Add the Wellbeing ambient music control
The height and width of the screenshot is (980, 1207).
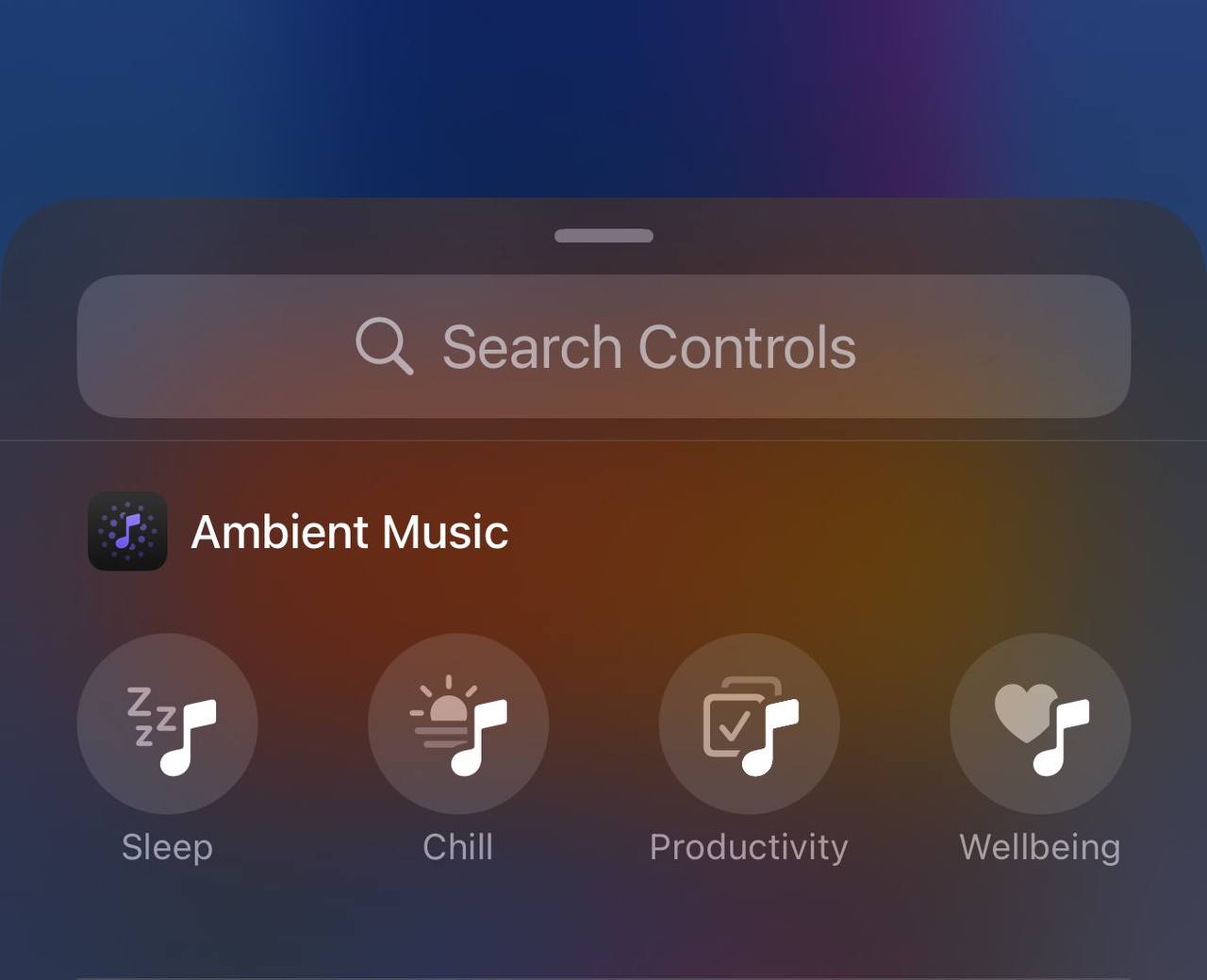point(1039,723)
